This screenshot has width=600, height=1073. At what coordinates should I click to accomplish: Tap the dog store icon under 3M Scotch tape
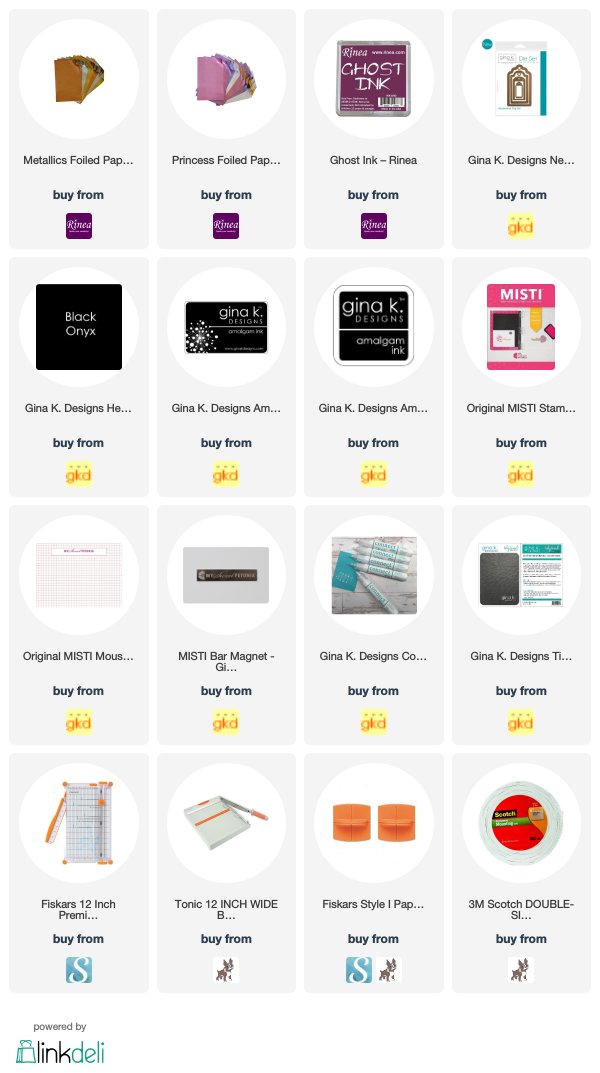point(521,970)
